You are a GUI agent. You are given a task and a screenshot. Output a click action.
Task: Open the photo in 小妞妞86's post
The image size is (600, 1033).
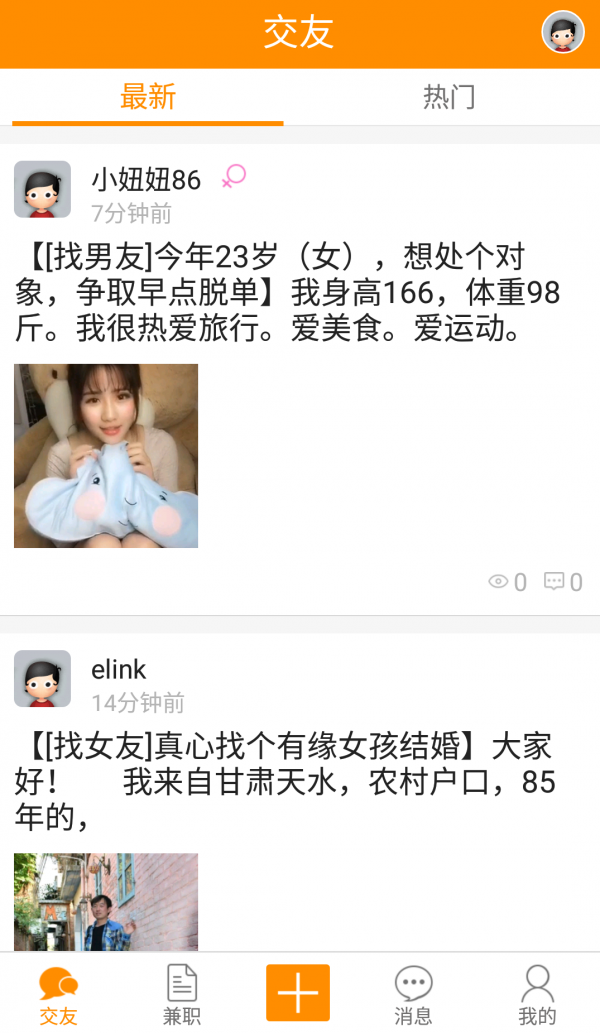click(x=106, y=456)
